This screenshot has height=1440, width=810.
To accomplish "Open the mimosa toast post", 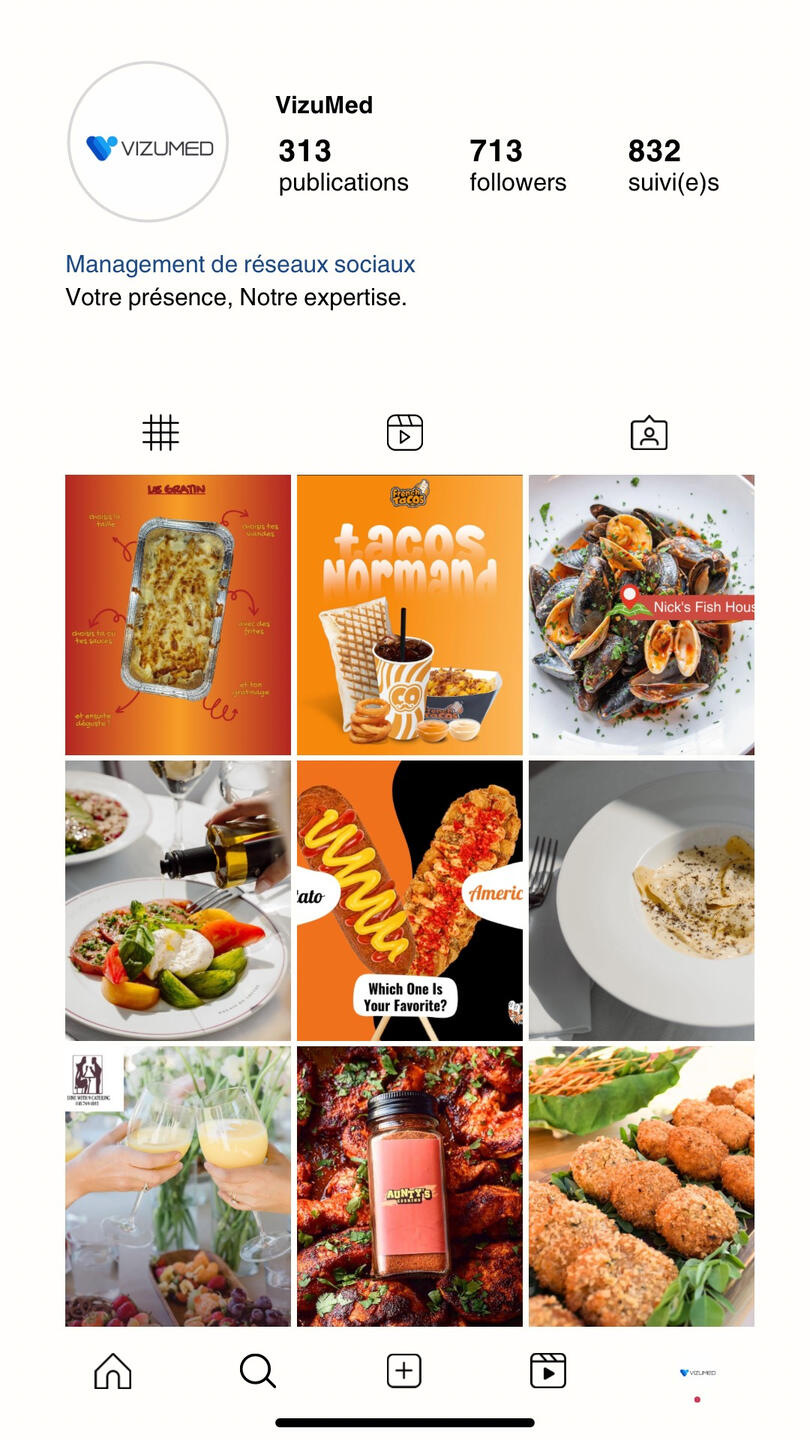I will [178, 1187].
